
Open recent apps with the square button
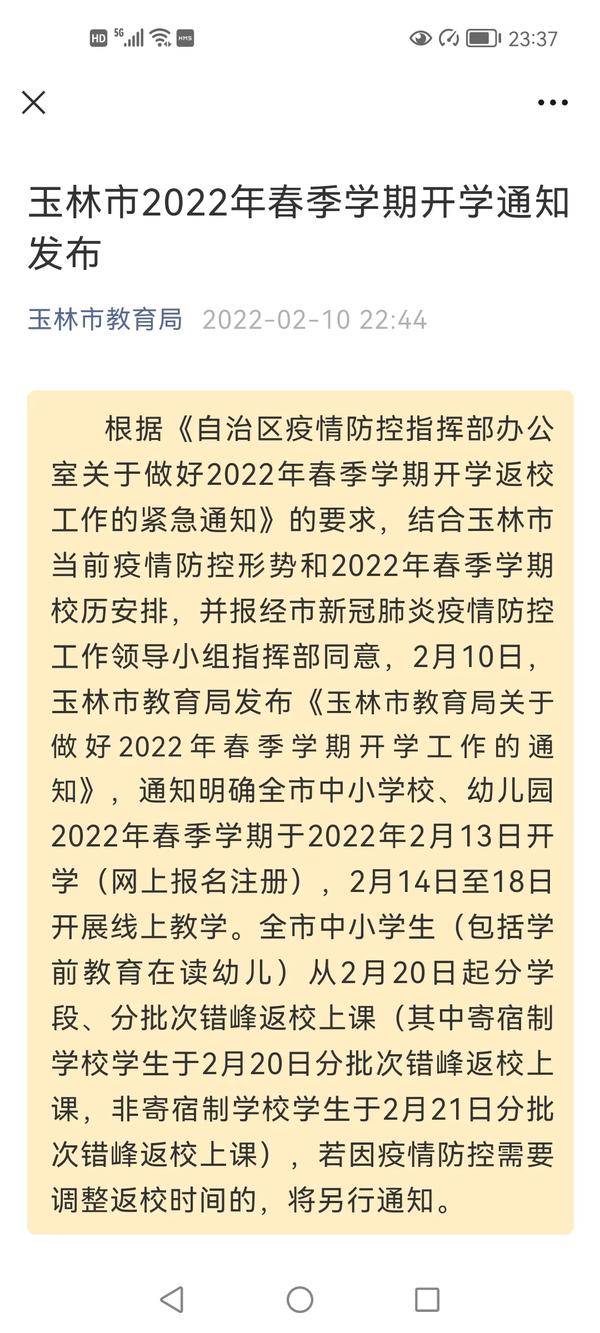coord(427,1298)
